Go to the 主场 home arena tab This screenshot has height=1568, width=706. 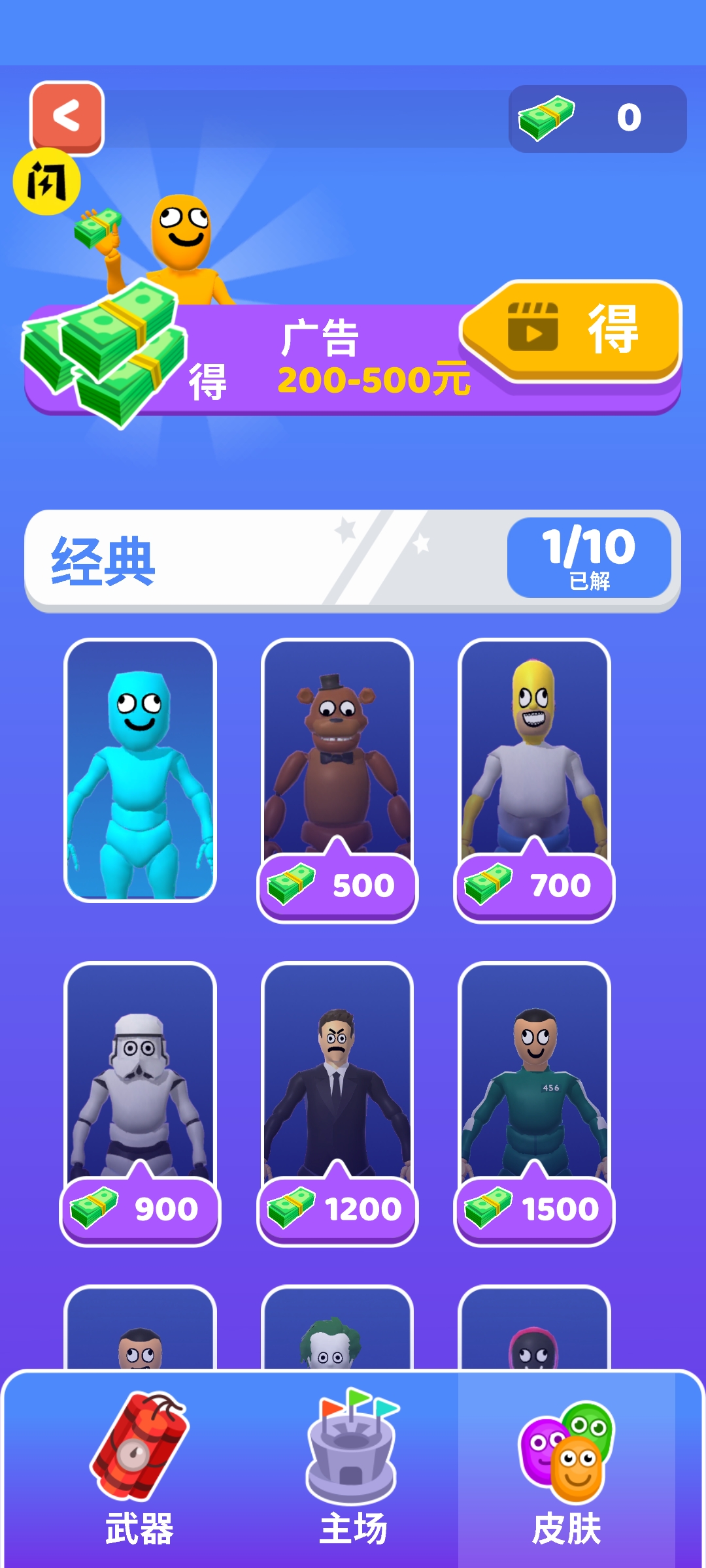353,1470
